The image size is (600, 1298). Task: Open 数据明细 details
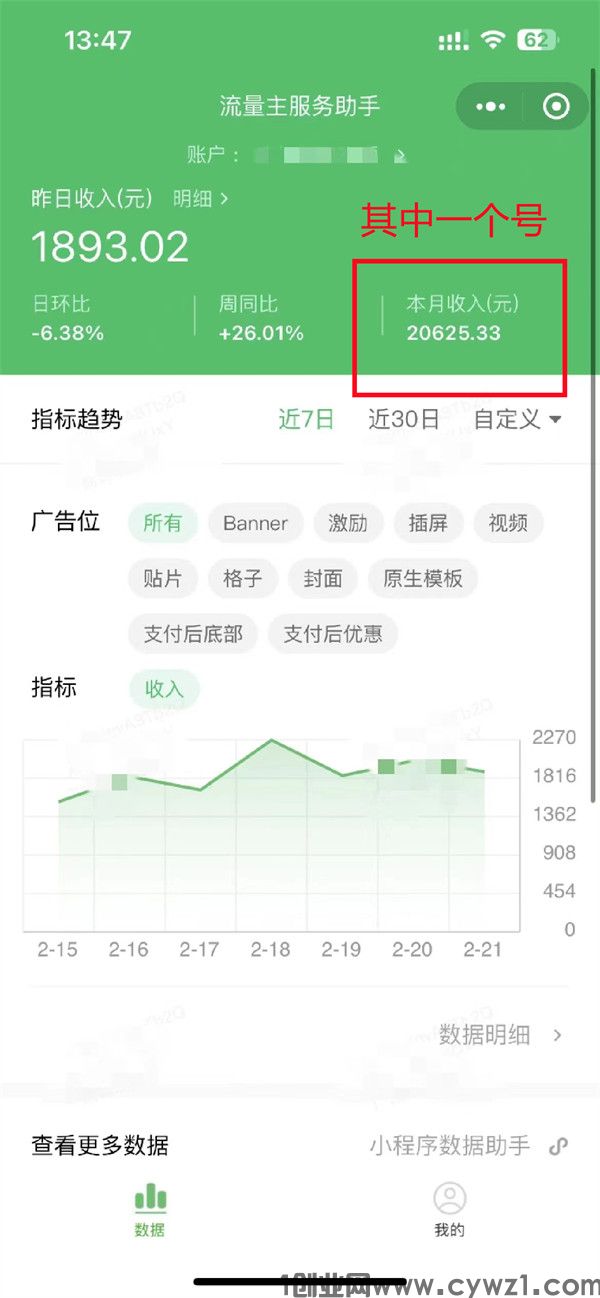click(x=500, y=1035)
